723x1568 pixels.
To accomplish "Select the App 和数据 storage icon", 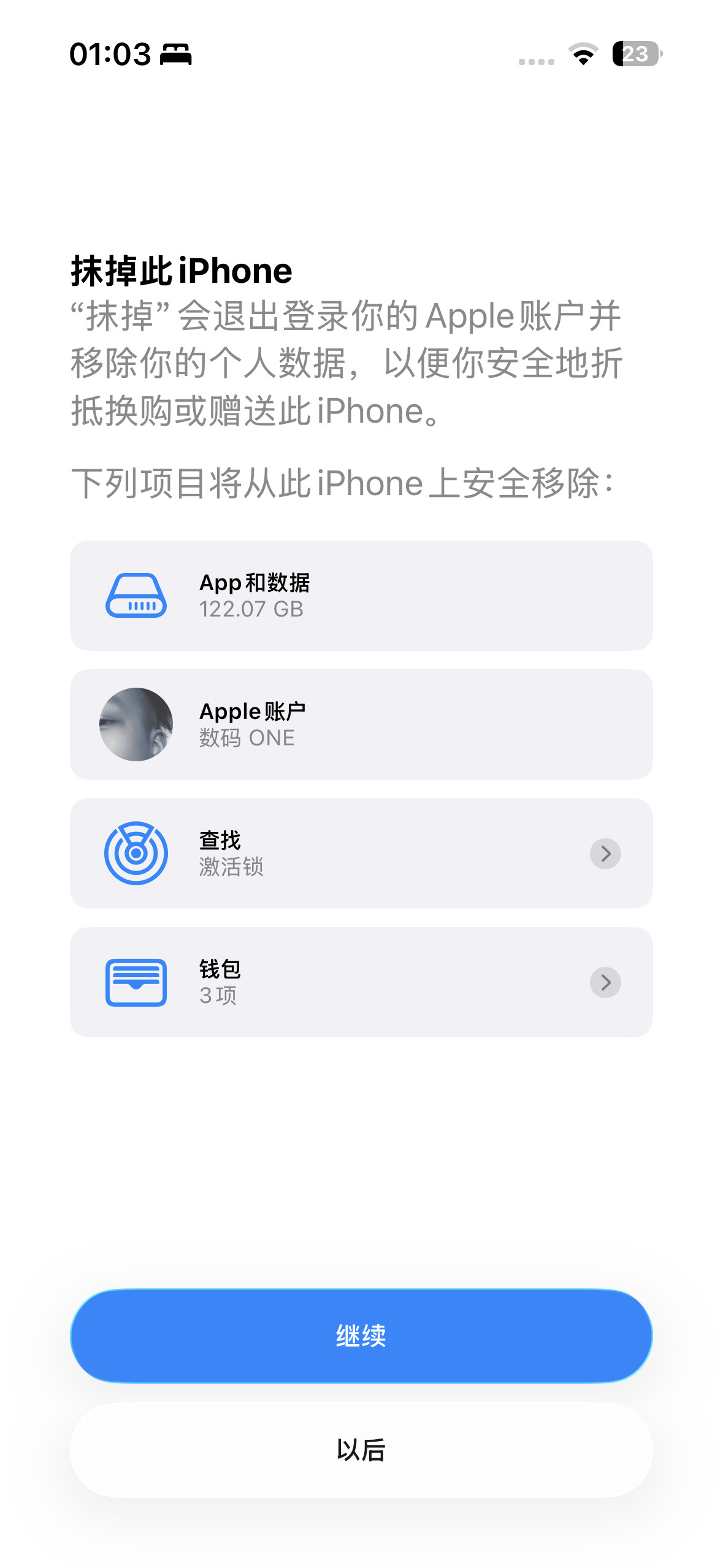I will pos(136,594).
